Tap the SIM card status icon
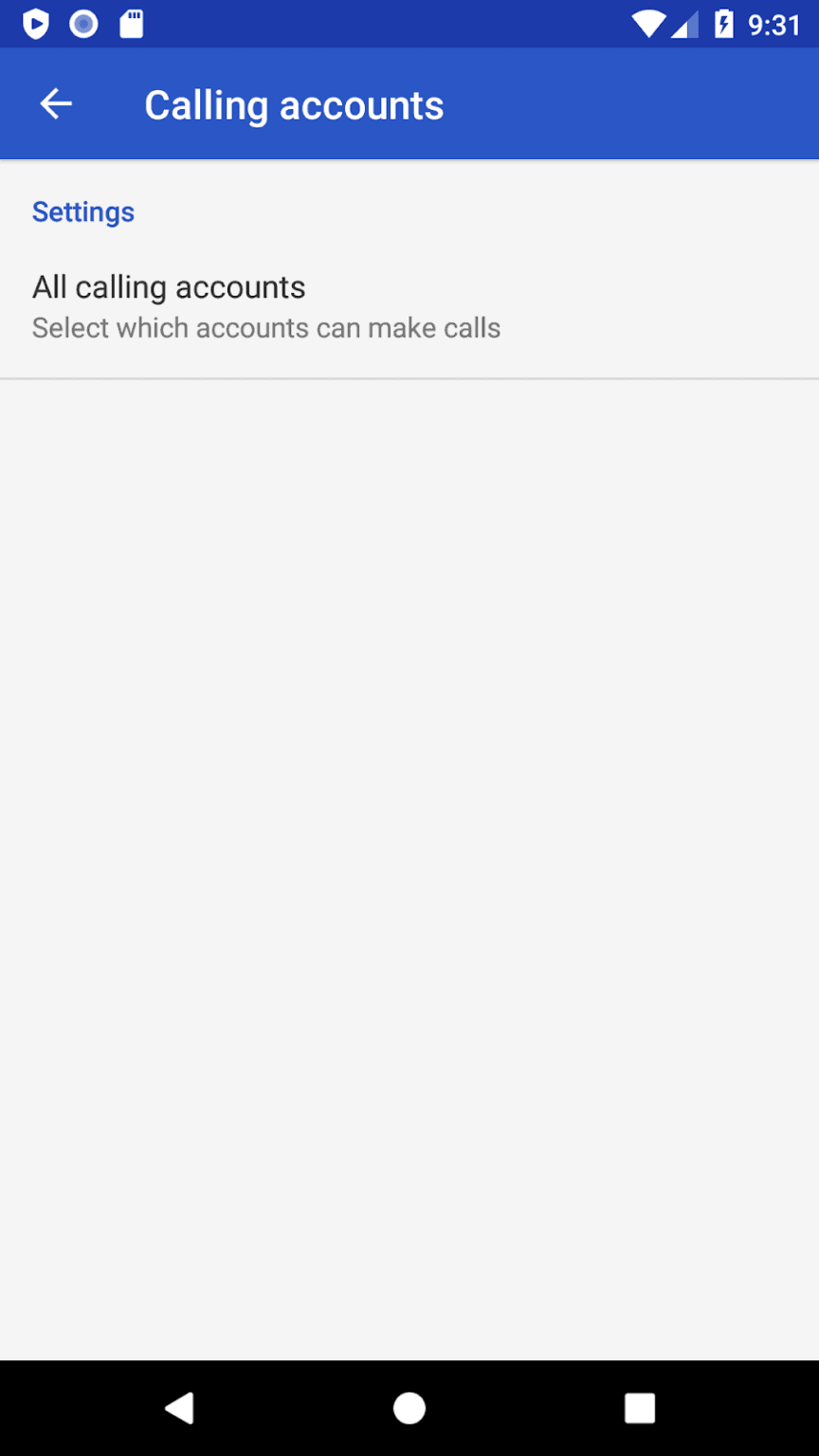Image resolution: width=819 pixels, height=1456 pixels. click(133, 23)
